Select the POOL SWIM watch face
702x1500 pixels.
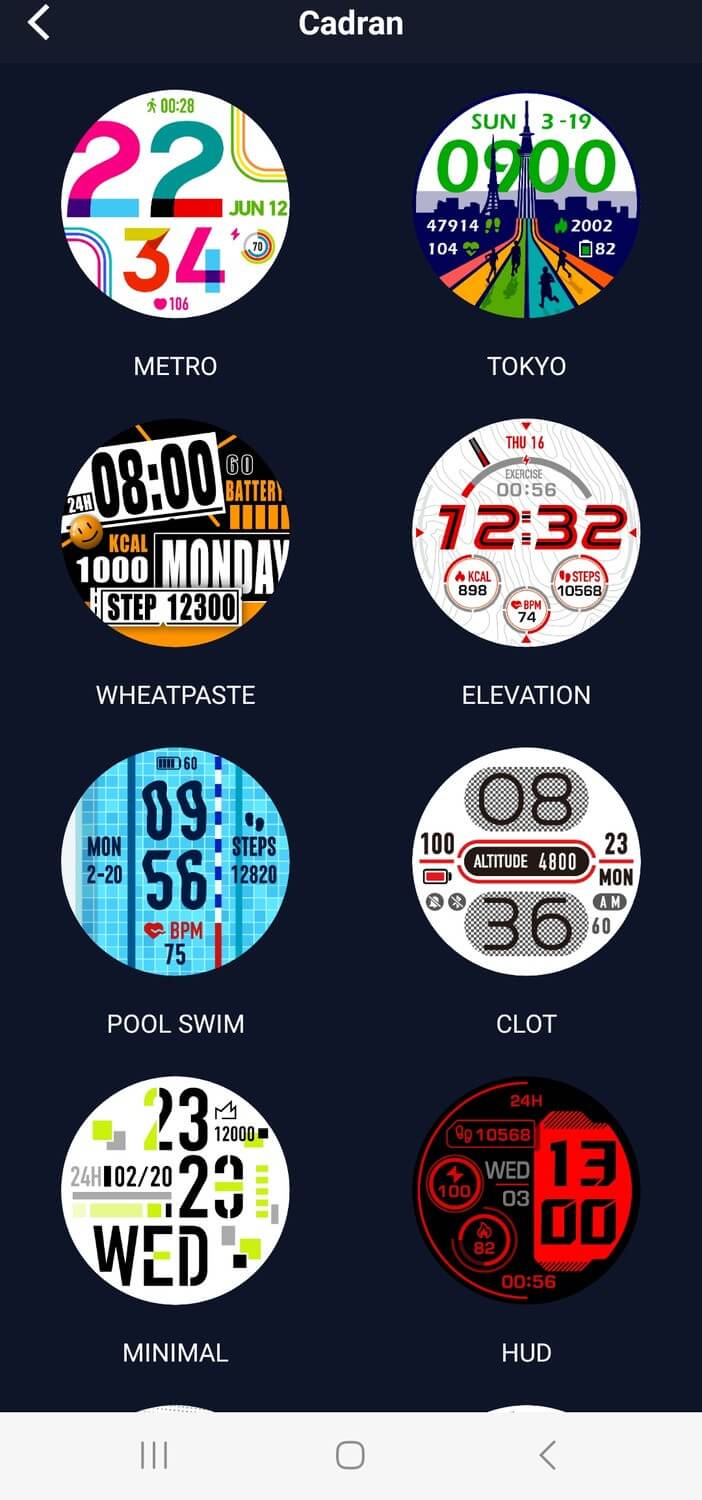pyautogui.click(x=175, y=862)
